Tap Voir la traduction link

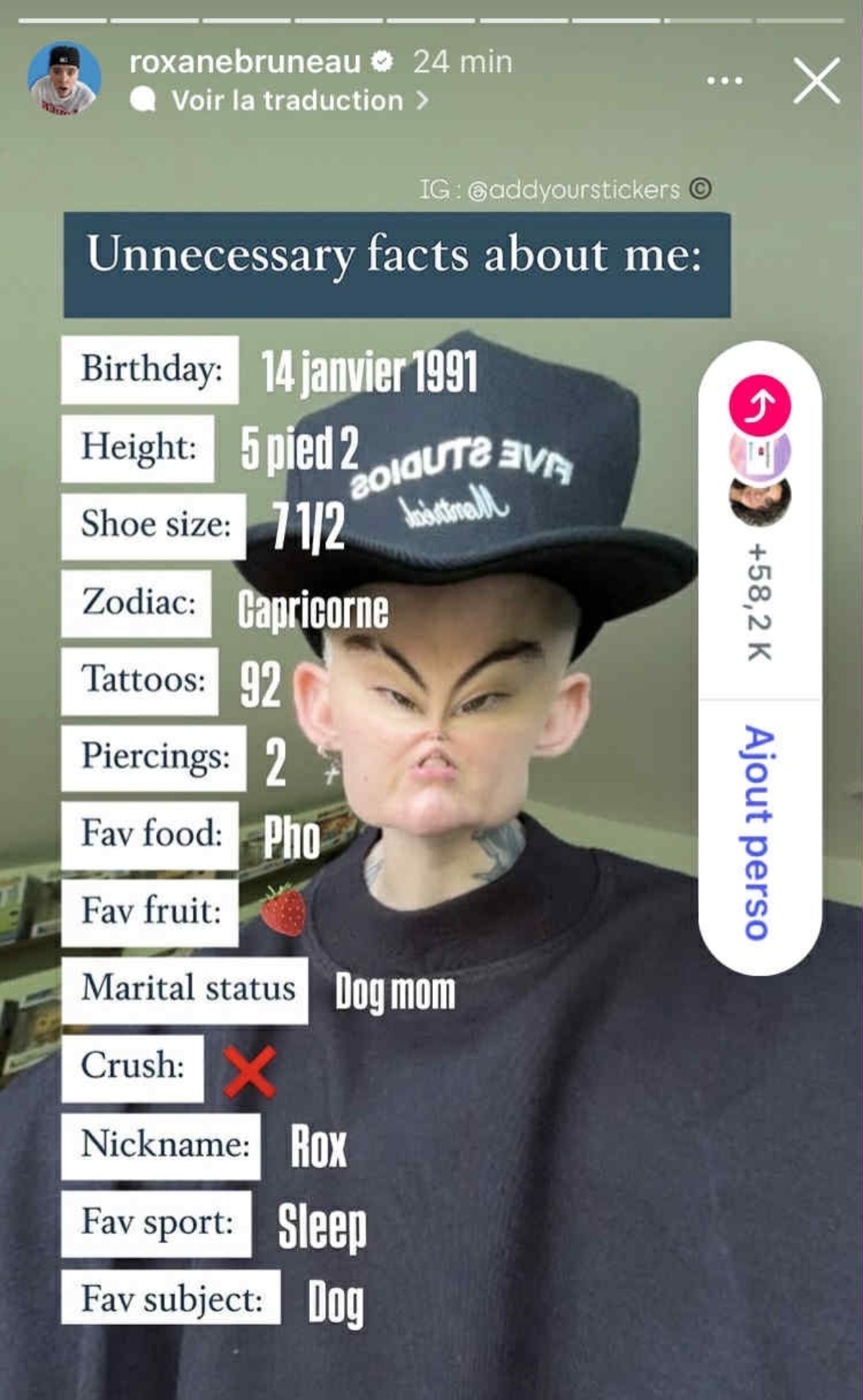click(288, 101)
